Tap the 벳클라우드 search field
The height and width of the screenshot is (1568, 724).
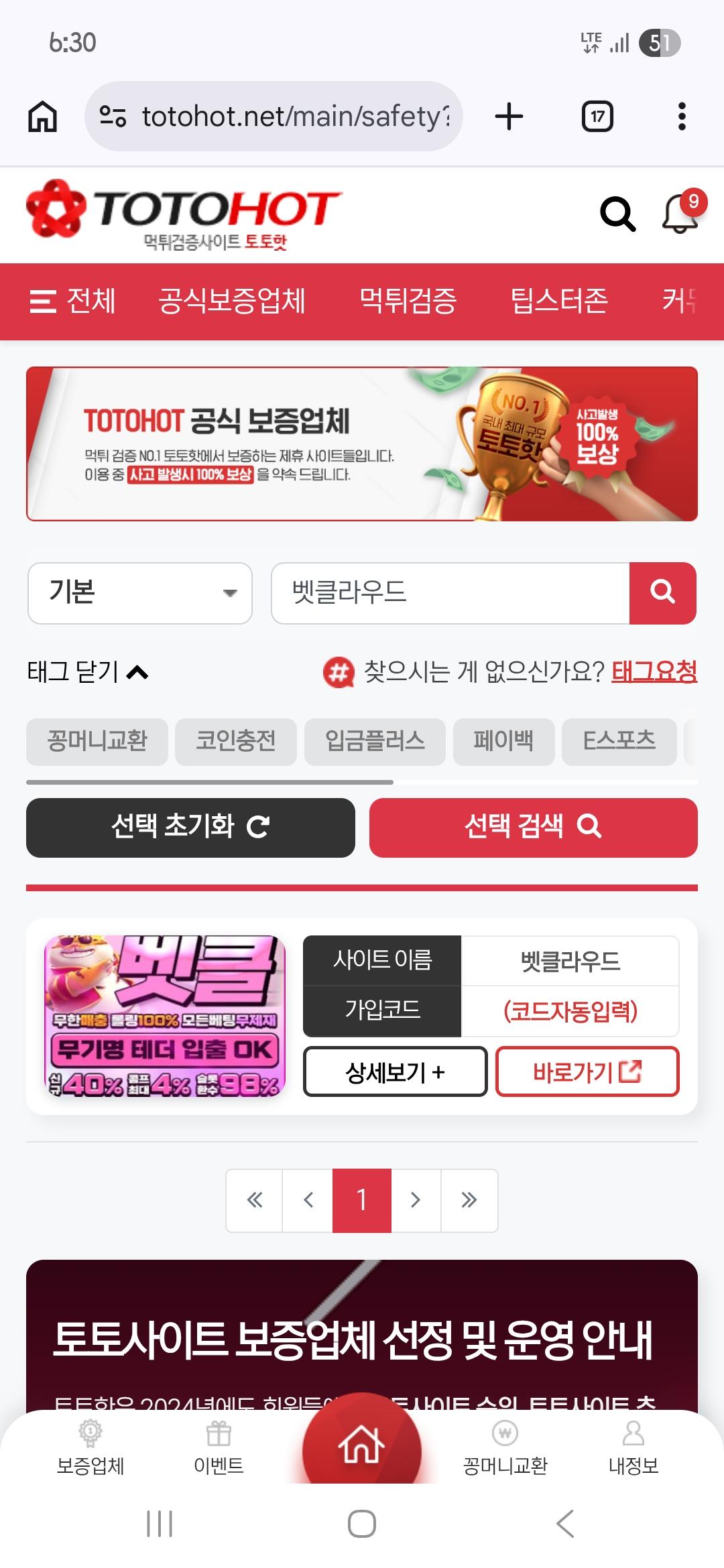coord(450,593)
